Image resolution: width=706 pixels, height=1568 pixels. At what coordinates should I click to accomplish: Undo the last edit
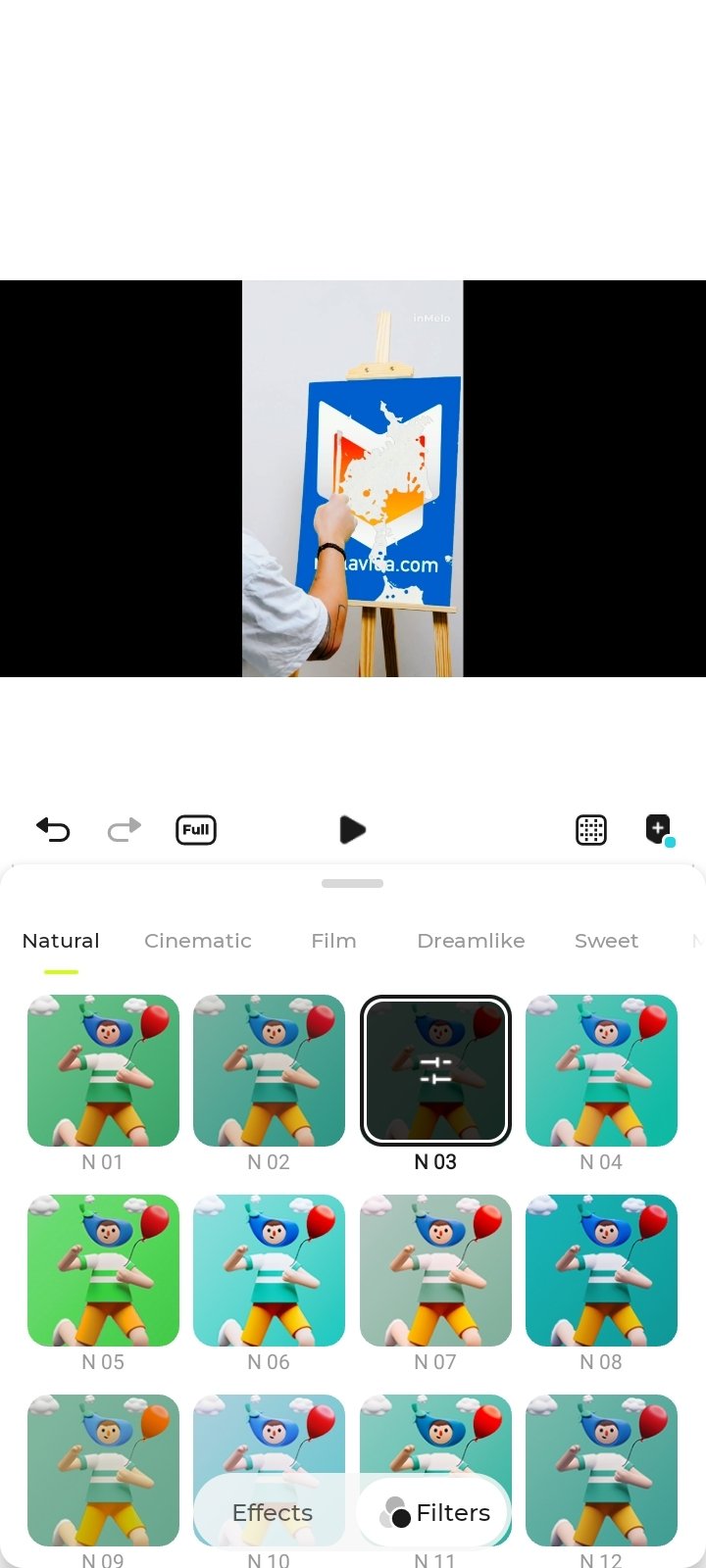53,830
